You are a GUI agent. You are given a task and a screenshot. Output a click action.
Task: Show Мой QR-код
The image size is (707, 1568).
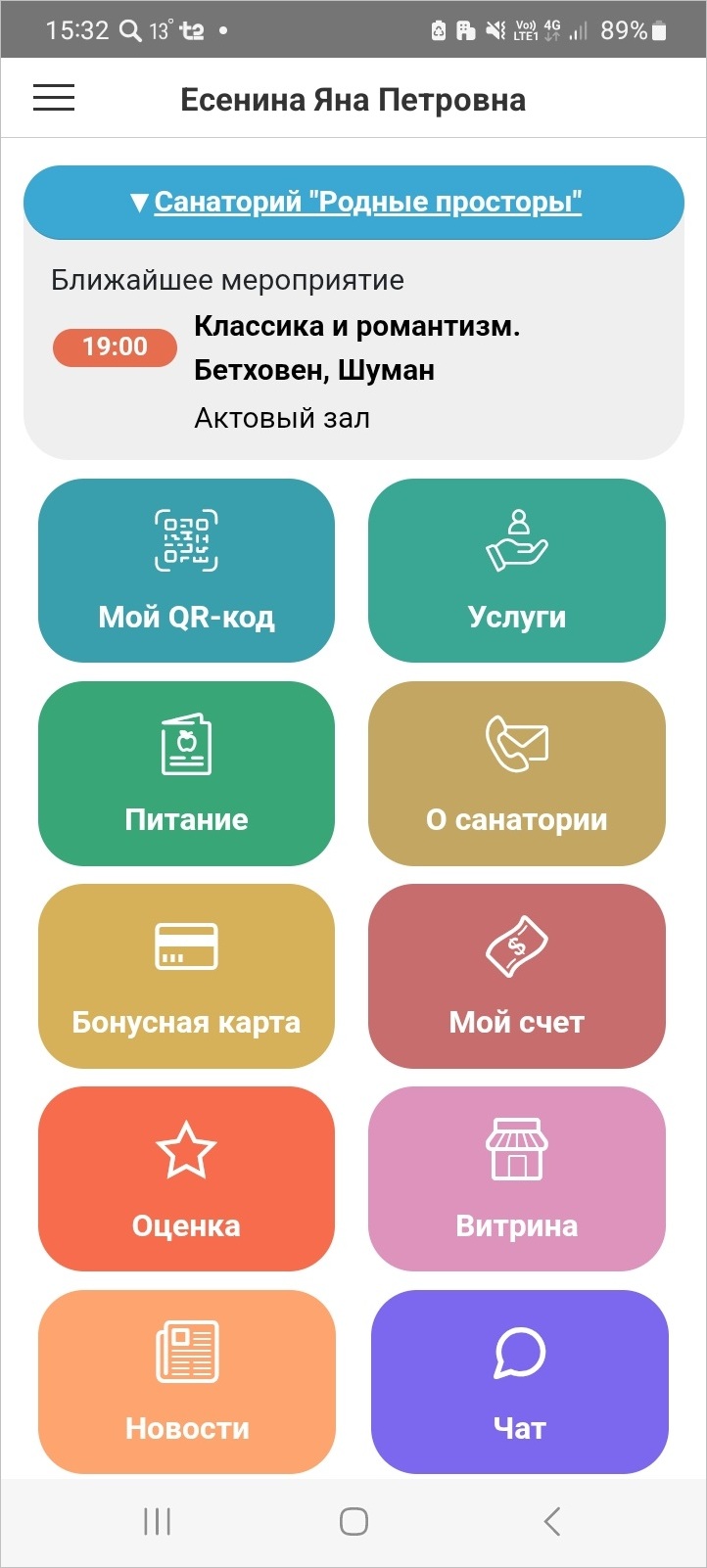tap(186, 570)
